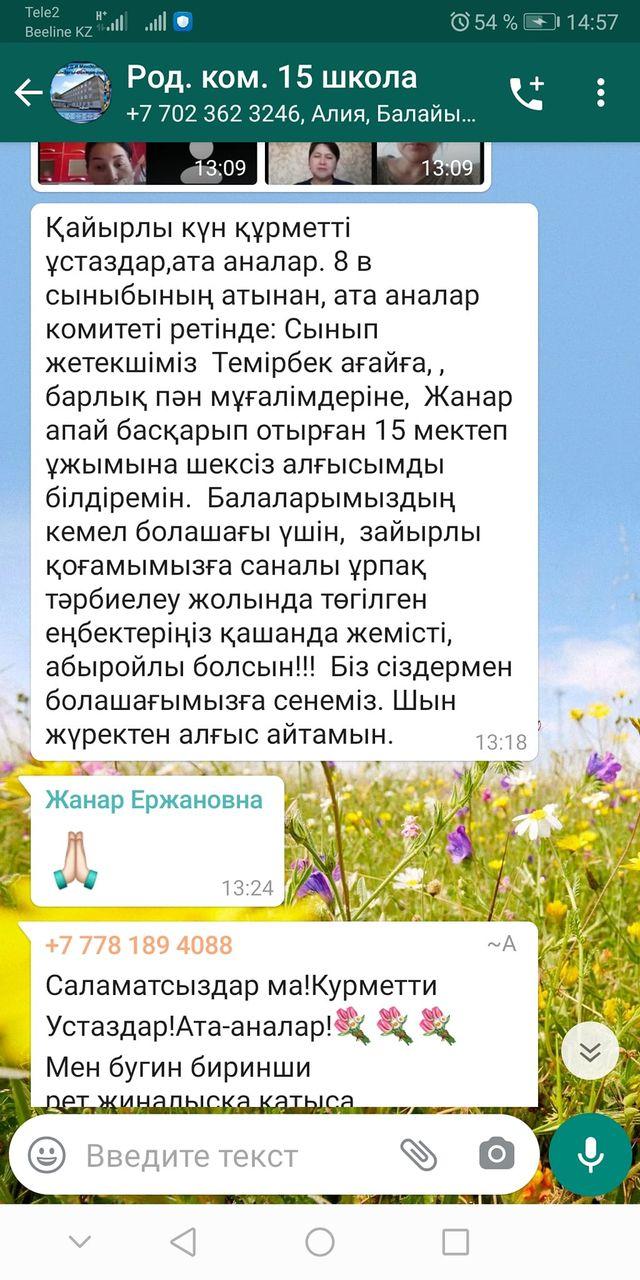
Task: Open the emoji picker
Action: pyautogui.click(x=47, y=1155)
